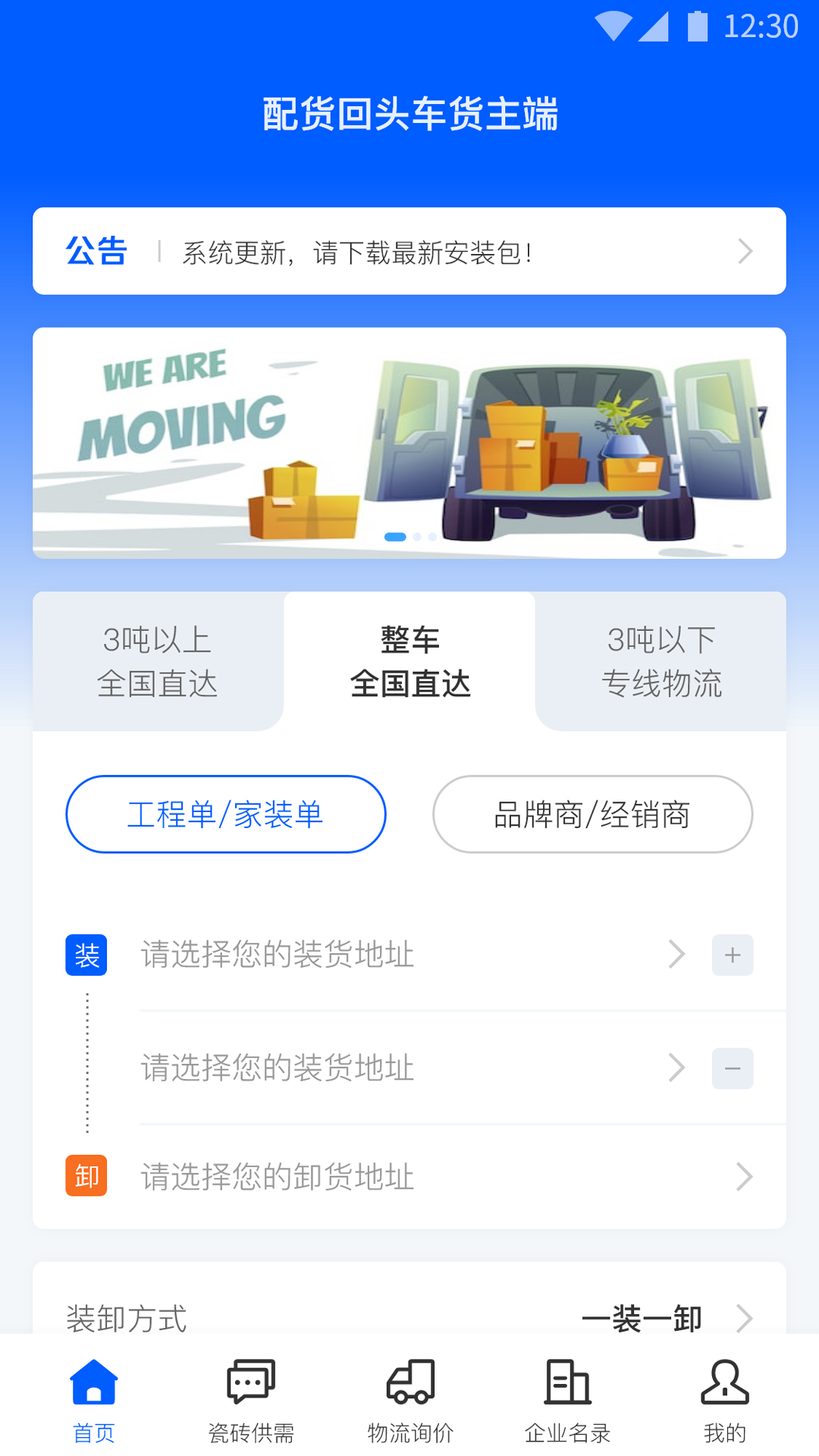Switch to 3吨以下专线物流 tab
The height and width of the screenshot is (1456, 819).
click(x=662, y=661)
